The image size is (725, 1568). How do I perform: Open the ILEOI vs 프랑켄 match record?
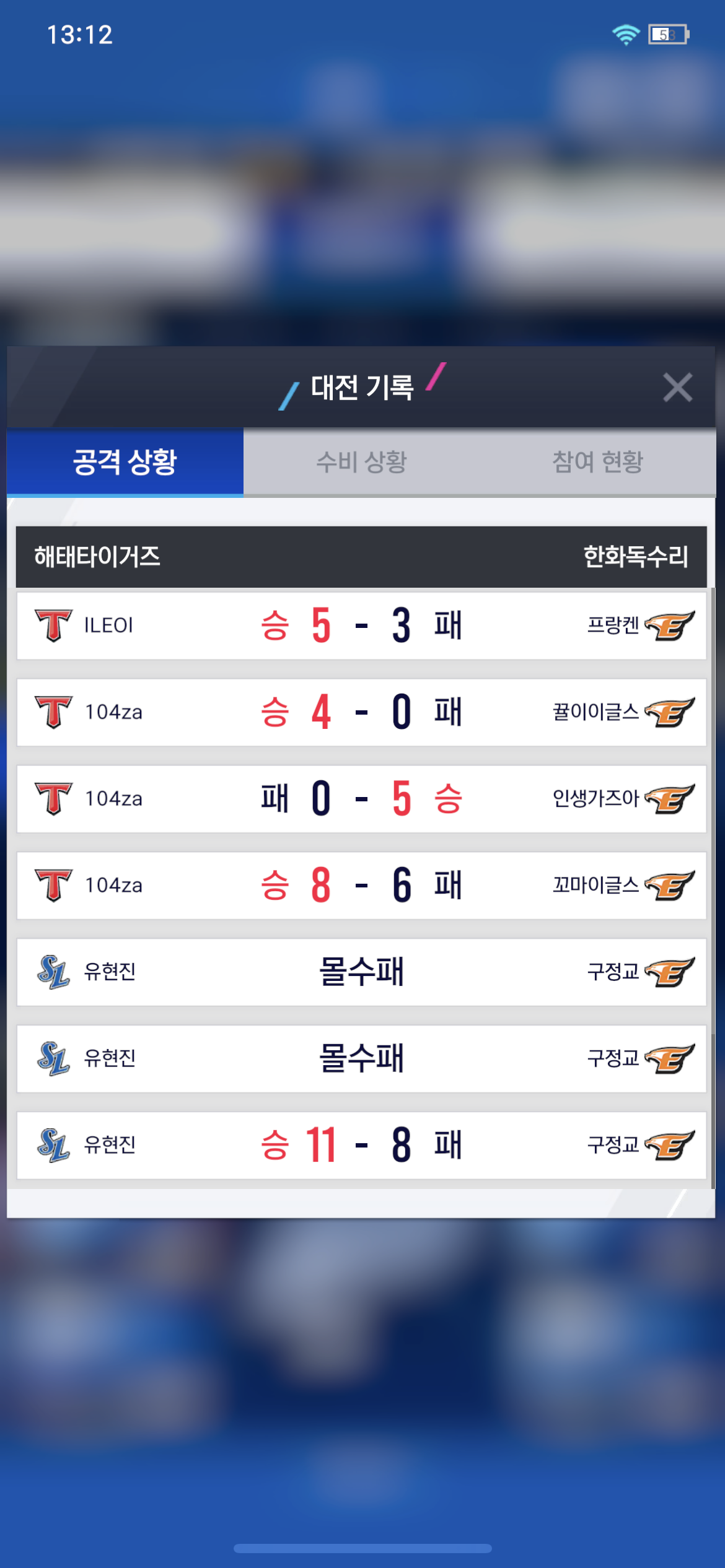[x=361, y=625]
